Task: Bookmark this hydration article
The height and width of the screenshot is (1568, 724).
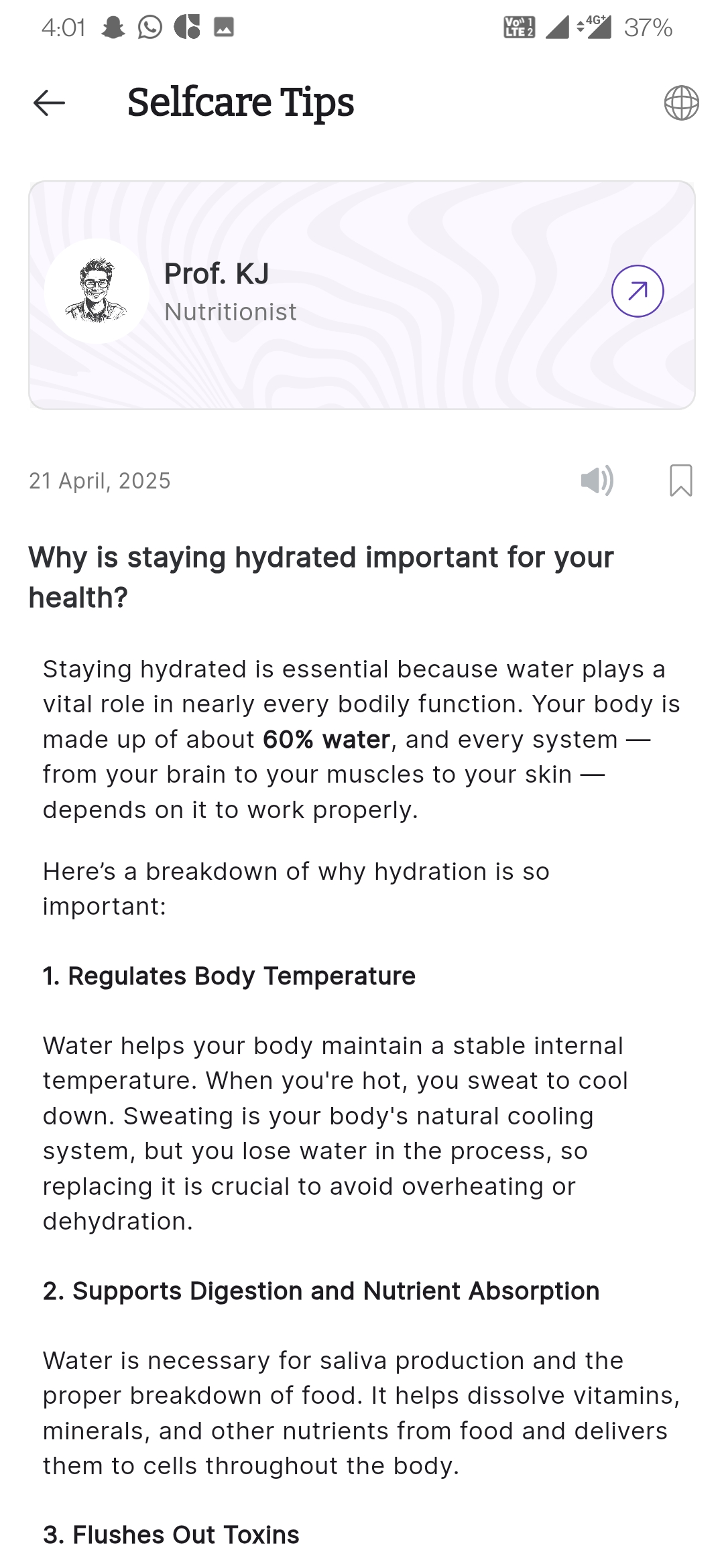Action: point(680,480)
